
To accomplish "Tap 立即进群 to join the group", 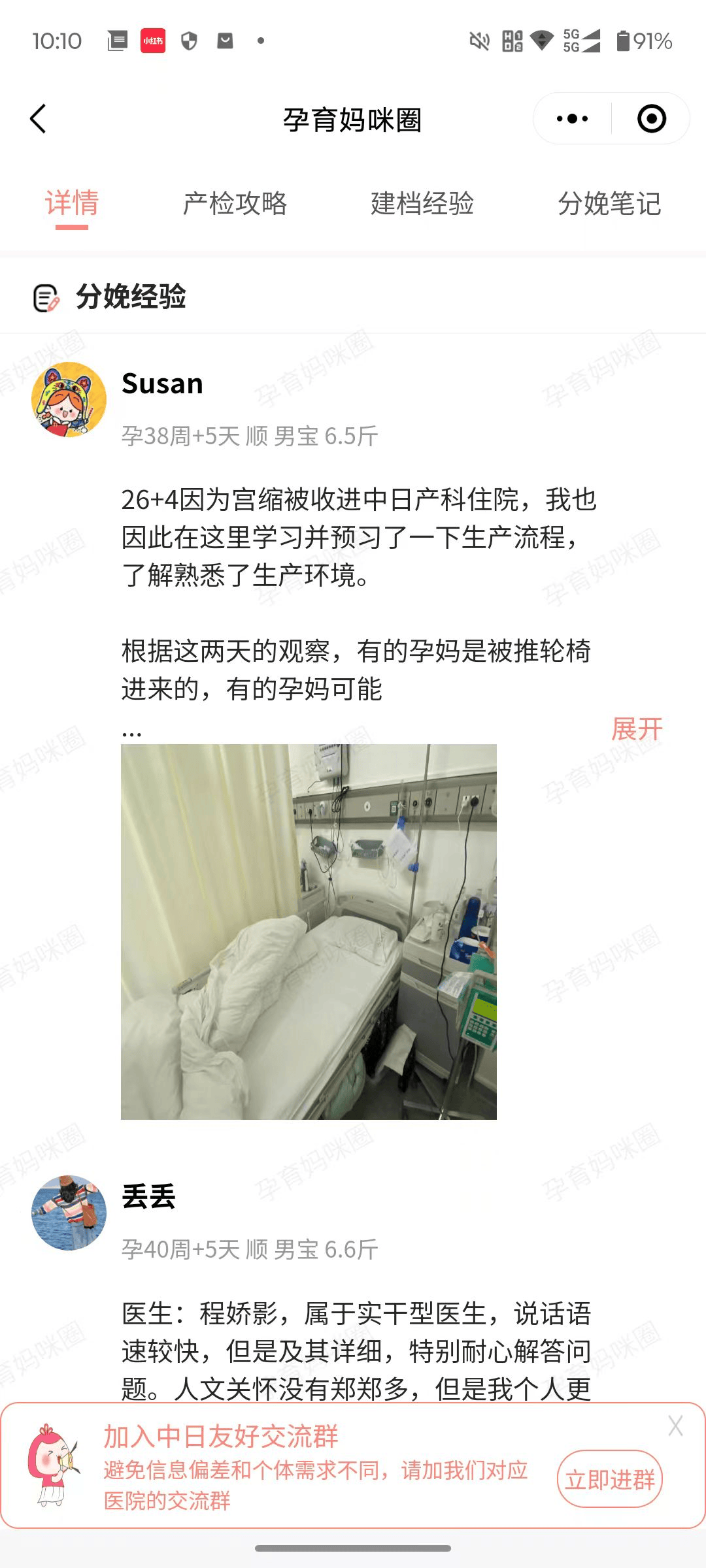I will pos(609,1479).
